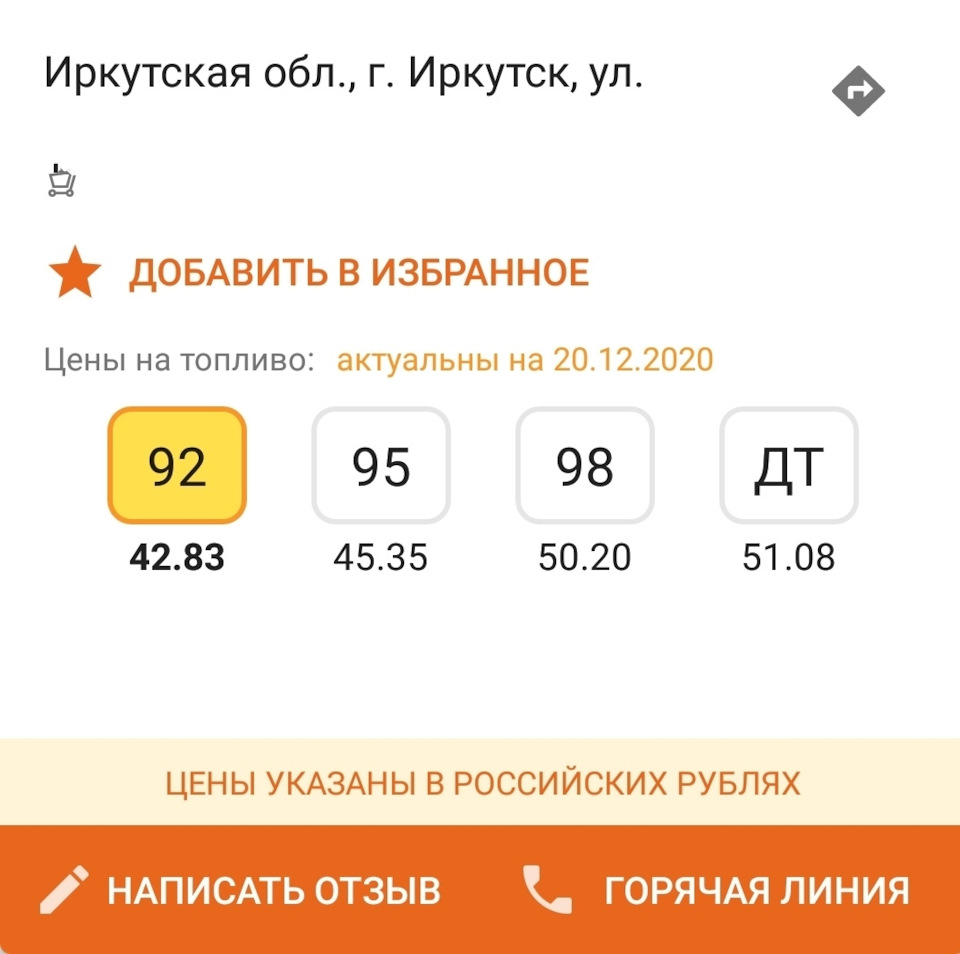Select ДТ diesel fuel
This screenshot has width=960, height=954.
(789, 466)
